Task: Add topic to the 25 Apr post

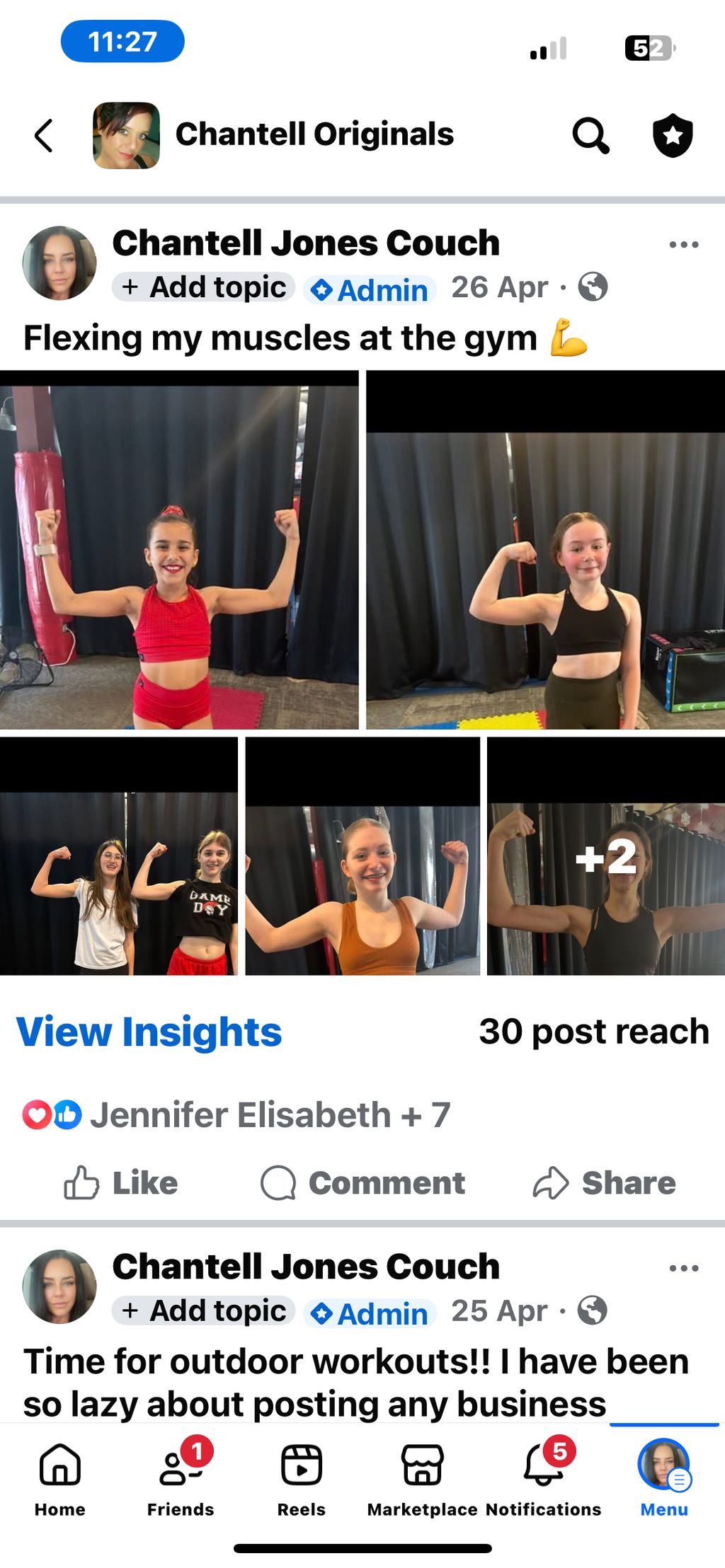Action: click(x=204, y=1311)
